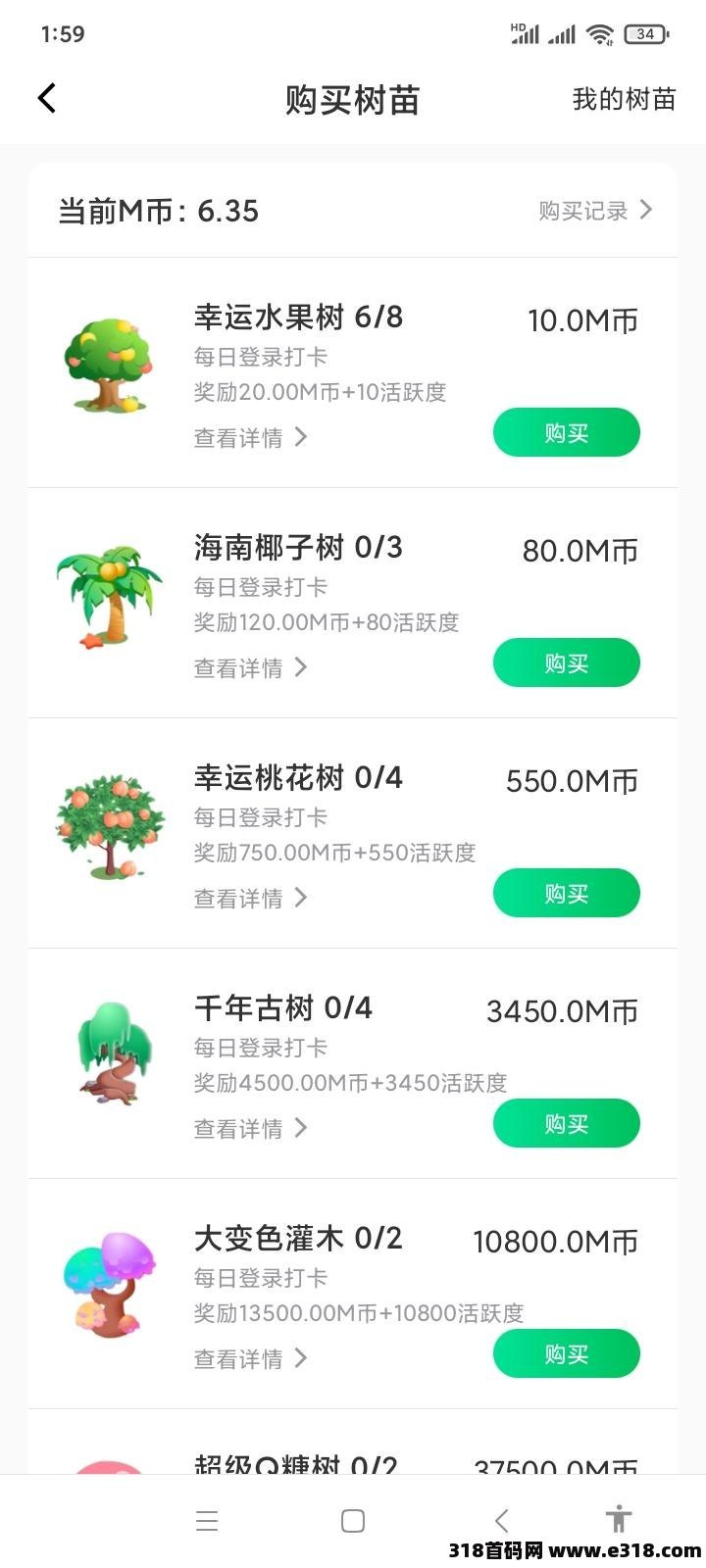Image resolution: width=706 pixels, height=1568 pixels.
Task: Tap the menu icon in bottom bar
Action: [x=207, y=1520]
